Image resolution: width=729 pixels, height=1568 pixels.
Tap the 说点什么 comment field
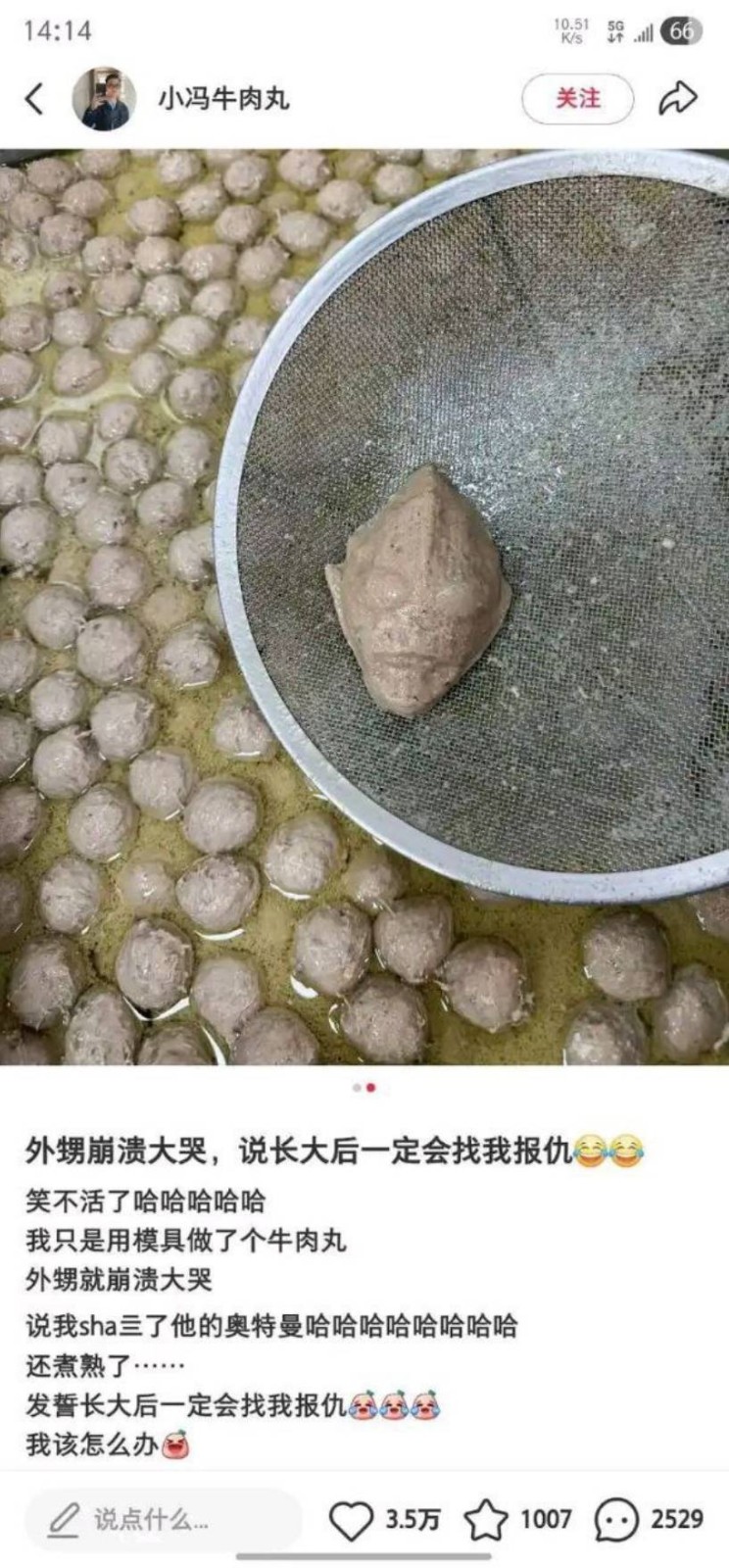click(162, 1520)
